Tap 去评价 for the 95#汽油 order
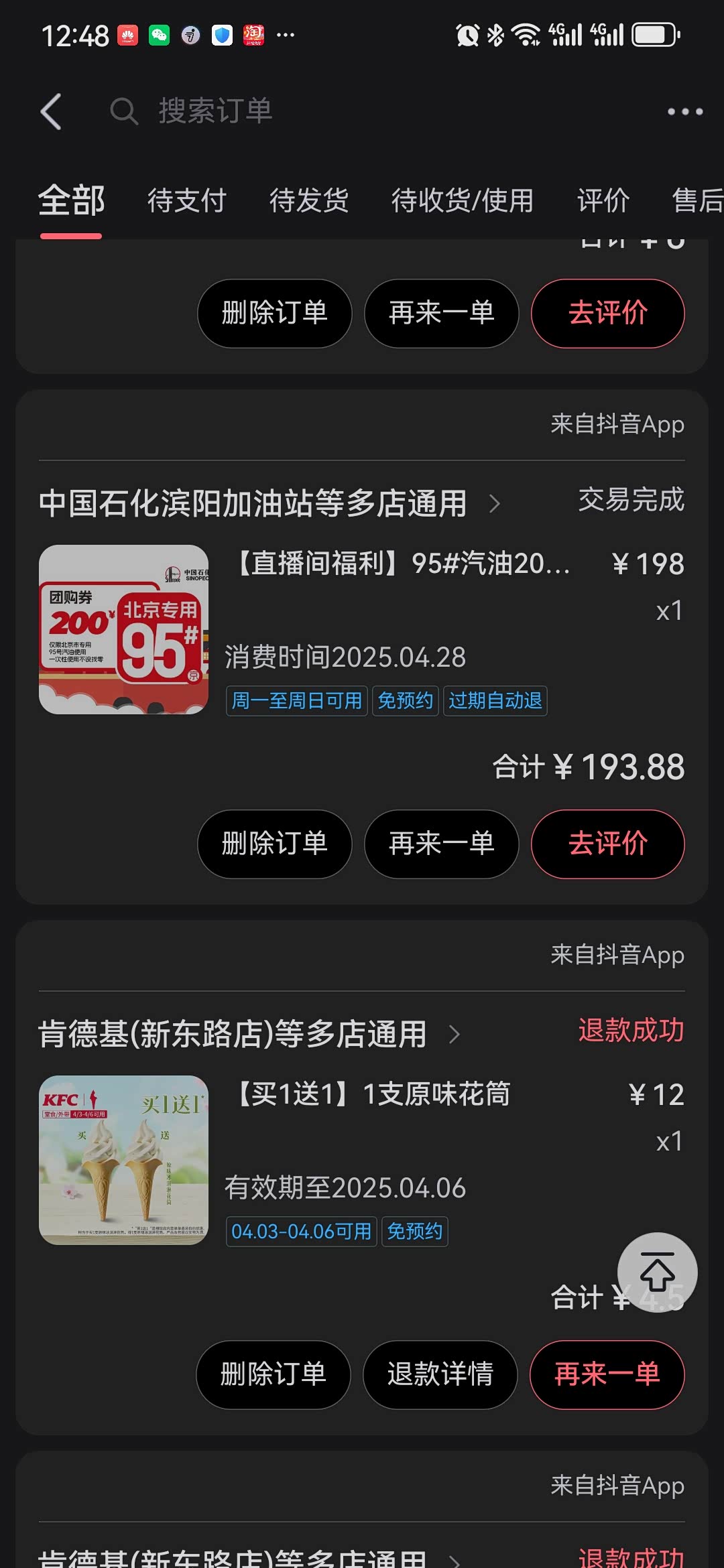The width and height of the screenshot is (724, 1568). click(x=607, y=844)
